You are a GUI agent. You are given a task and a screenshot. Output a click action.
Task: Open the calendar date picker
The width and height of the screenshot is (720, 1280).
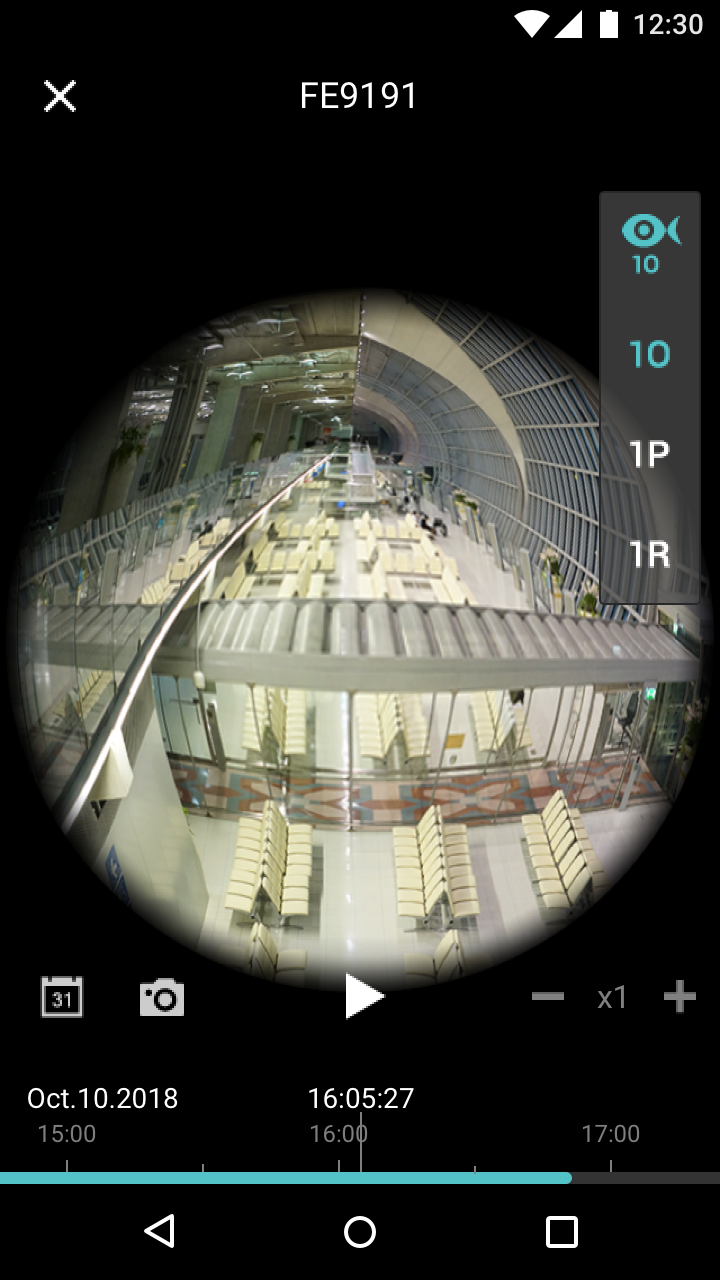coord(62,997)
